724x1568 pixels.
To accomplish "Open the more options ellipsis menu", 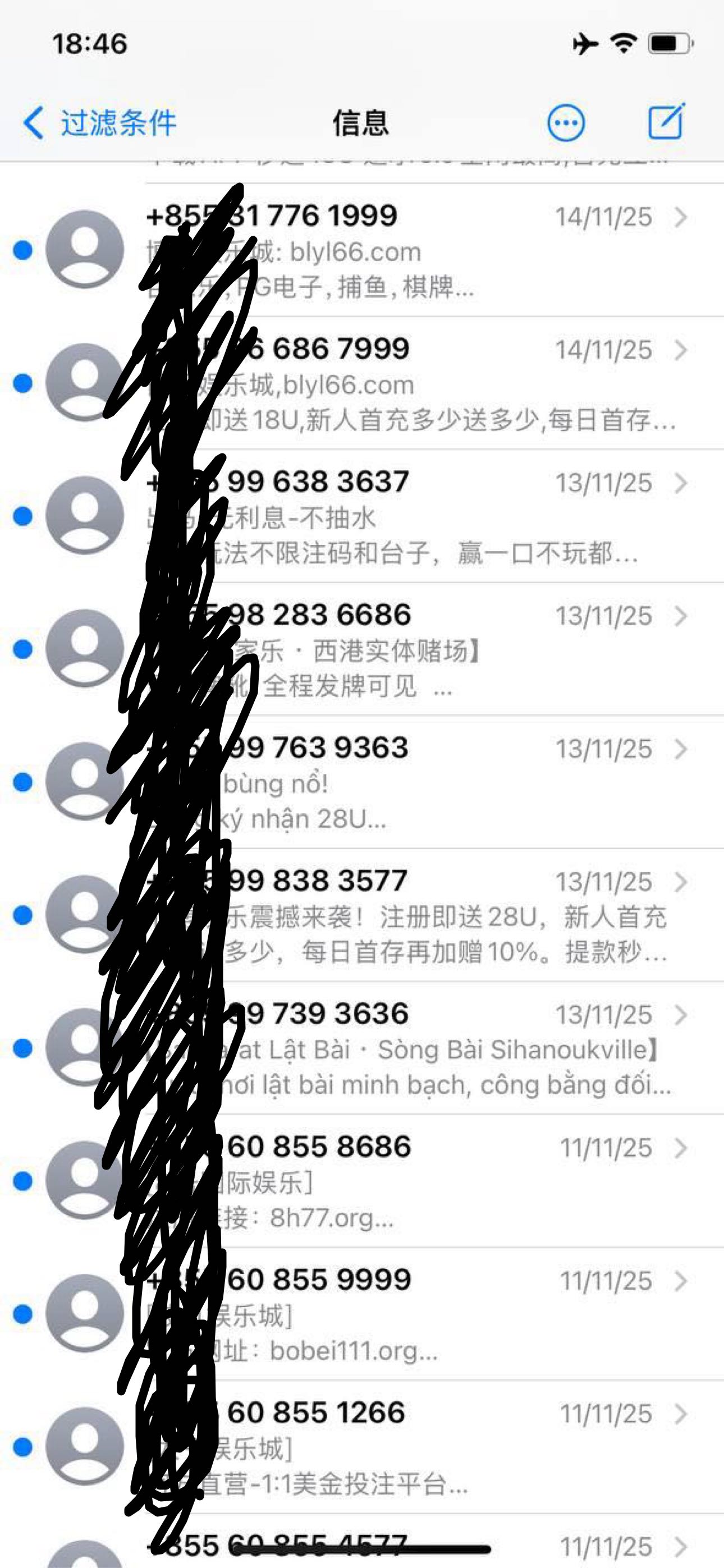I will point(566,123).
